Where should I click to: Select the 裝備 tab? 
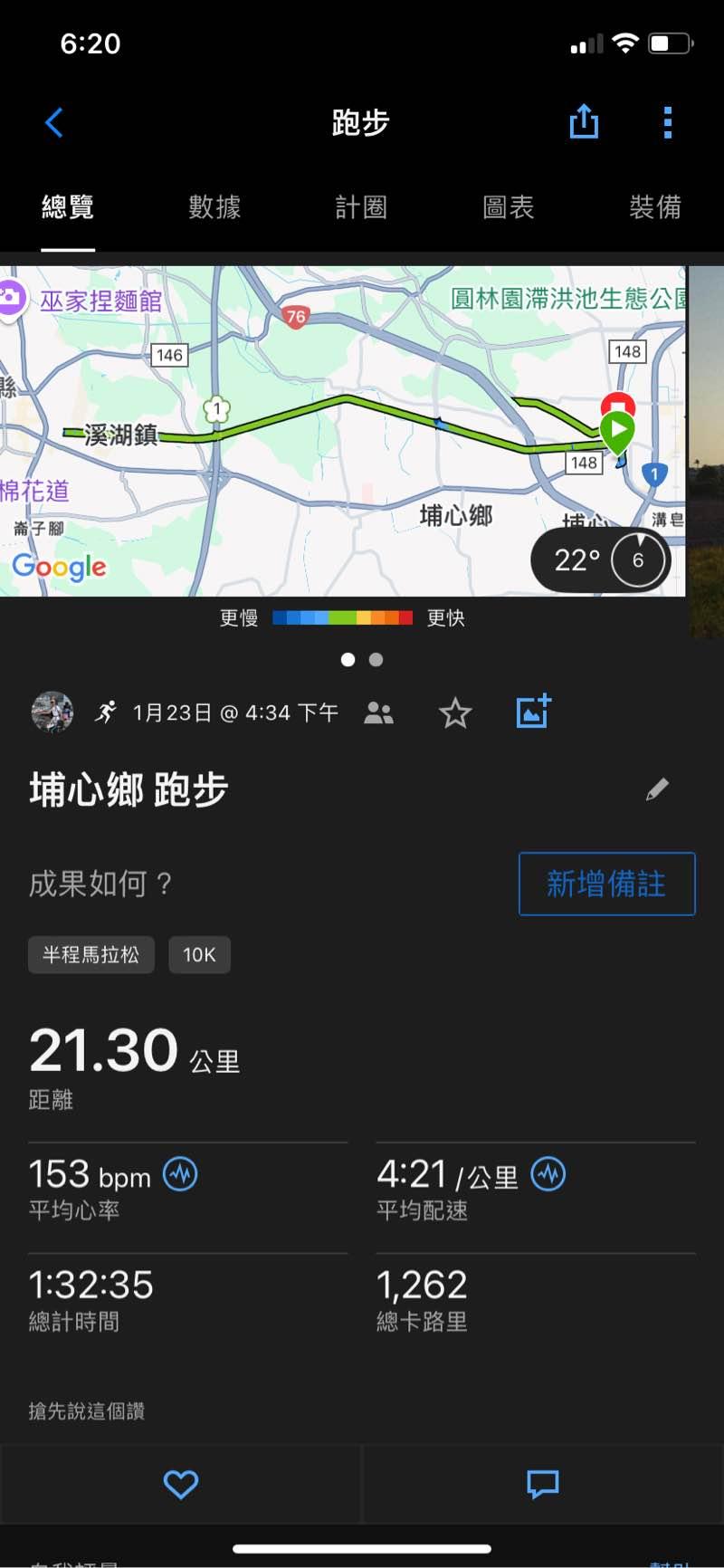(x=654, y=207)
